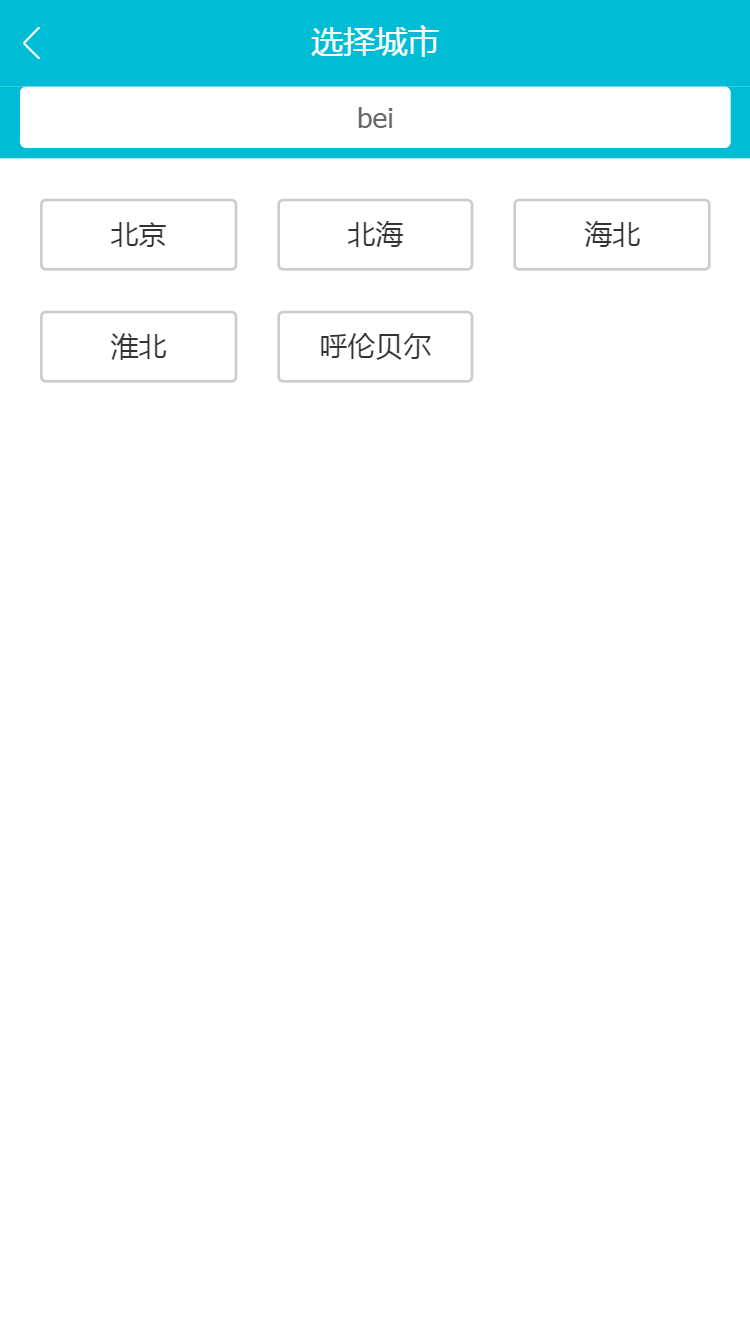The height and width of the screenshot is (1333, 750).
Task: Select the city 北京
Action: pyautogui.click(x=138, y=235)
